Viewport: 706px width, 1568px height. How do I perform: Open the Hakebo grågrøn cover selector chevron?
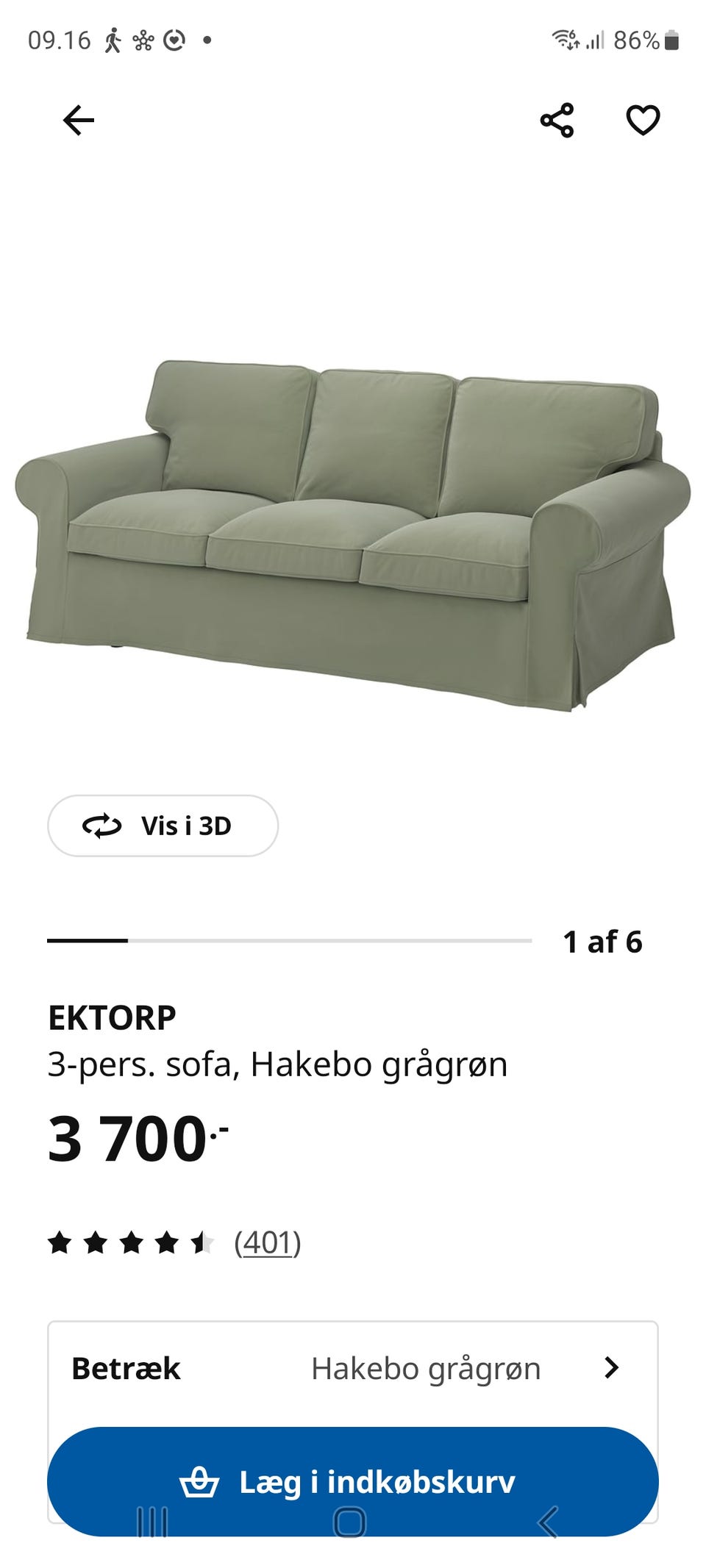(x=613, y=1368)
